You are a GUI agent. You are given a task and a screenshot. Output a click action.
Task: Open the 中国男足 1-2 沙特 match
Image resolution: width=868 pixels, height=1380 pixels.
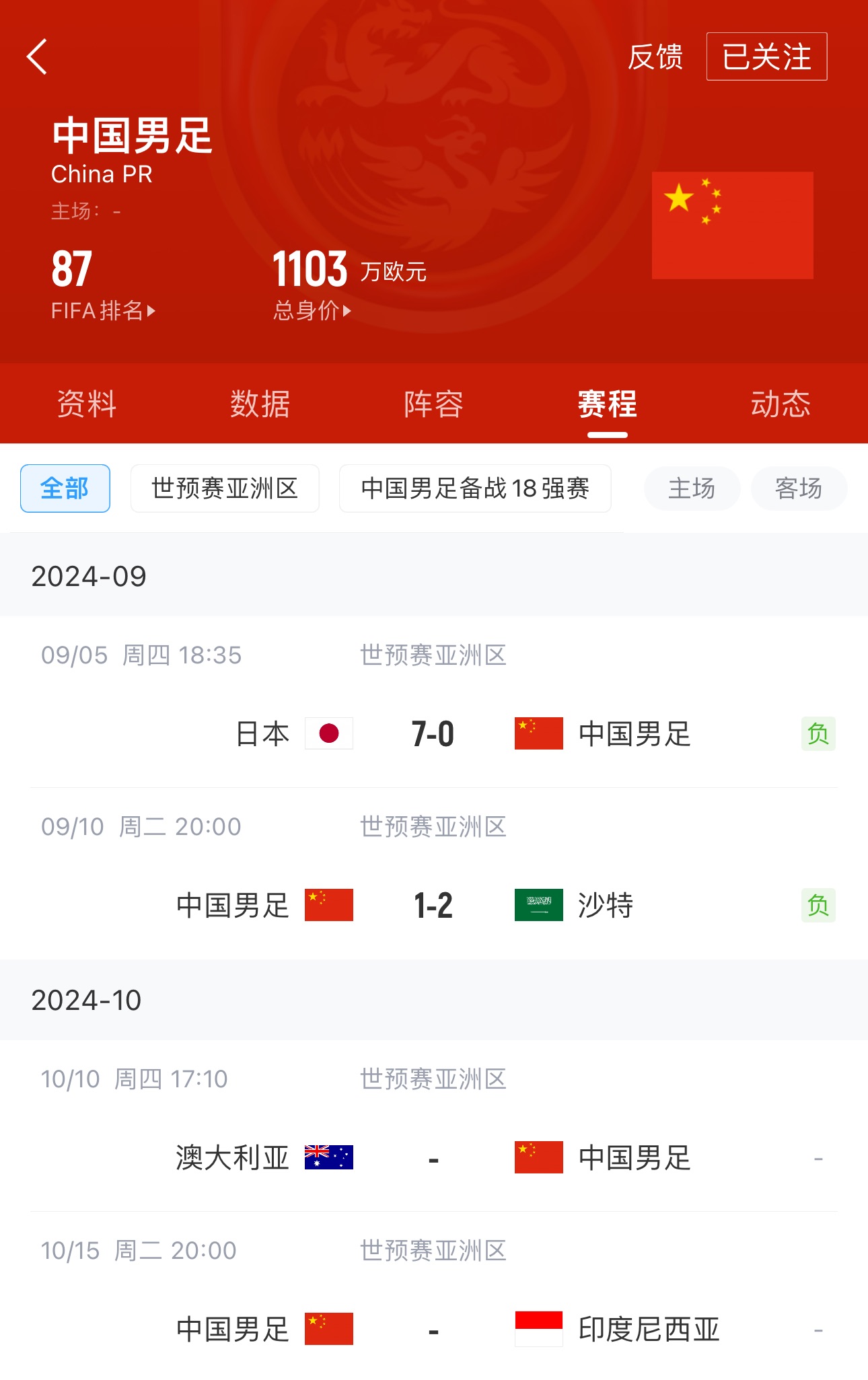click(x=433, y=905)
